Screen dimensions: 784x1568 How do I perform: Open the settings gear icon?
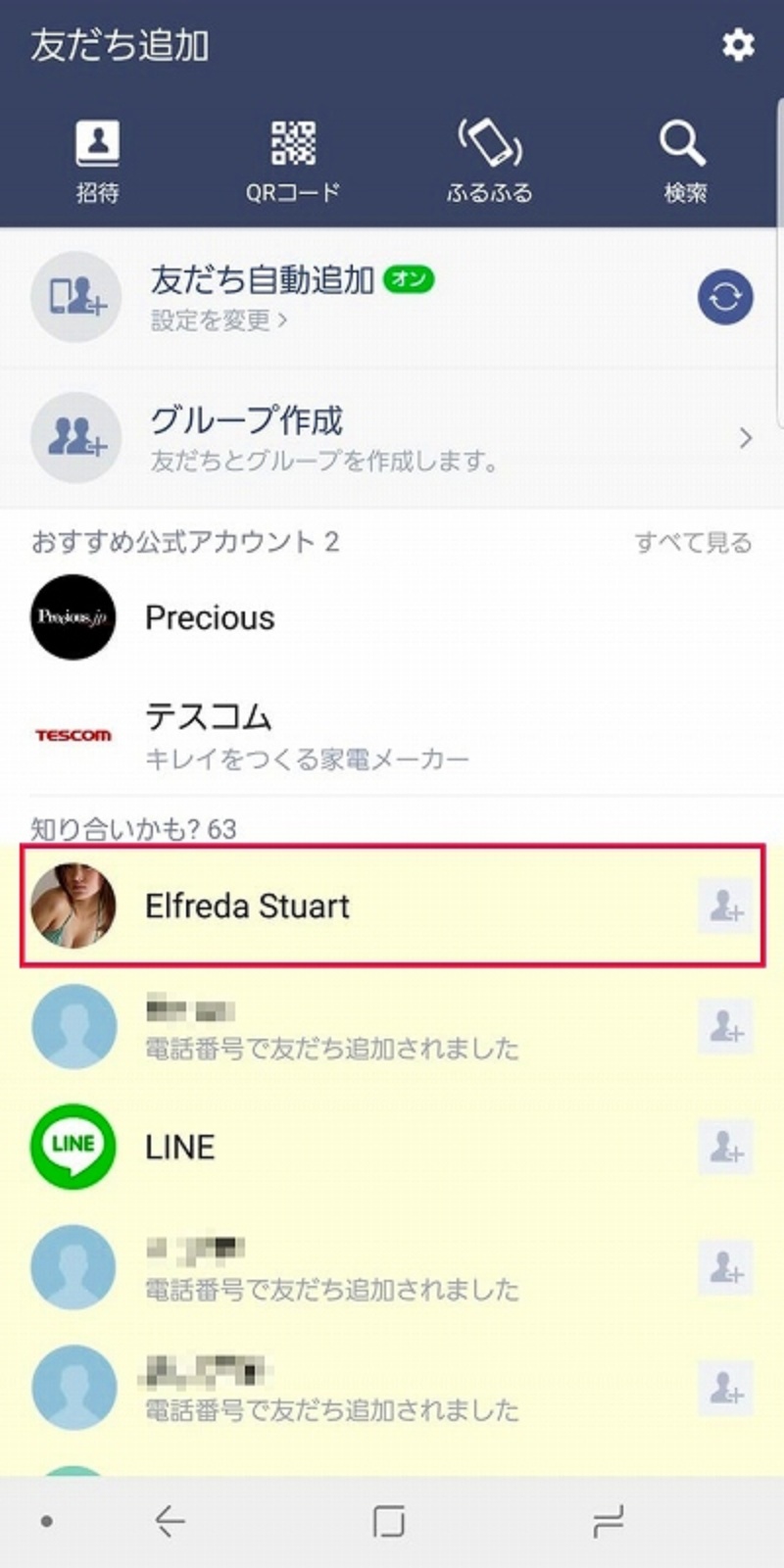coord(737,45)
